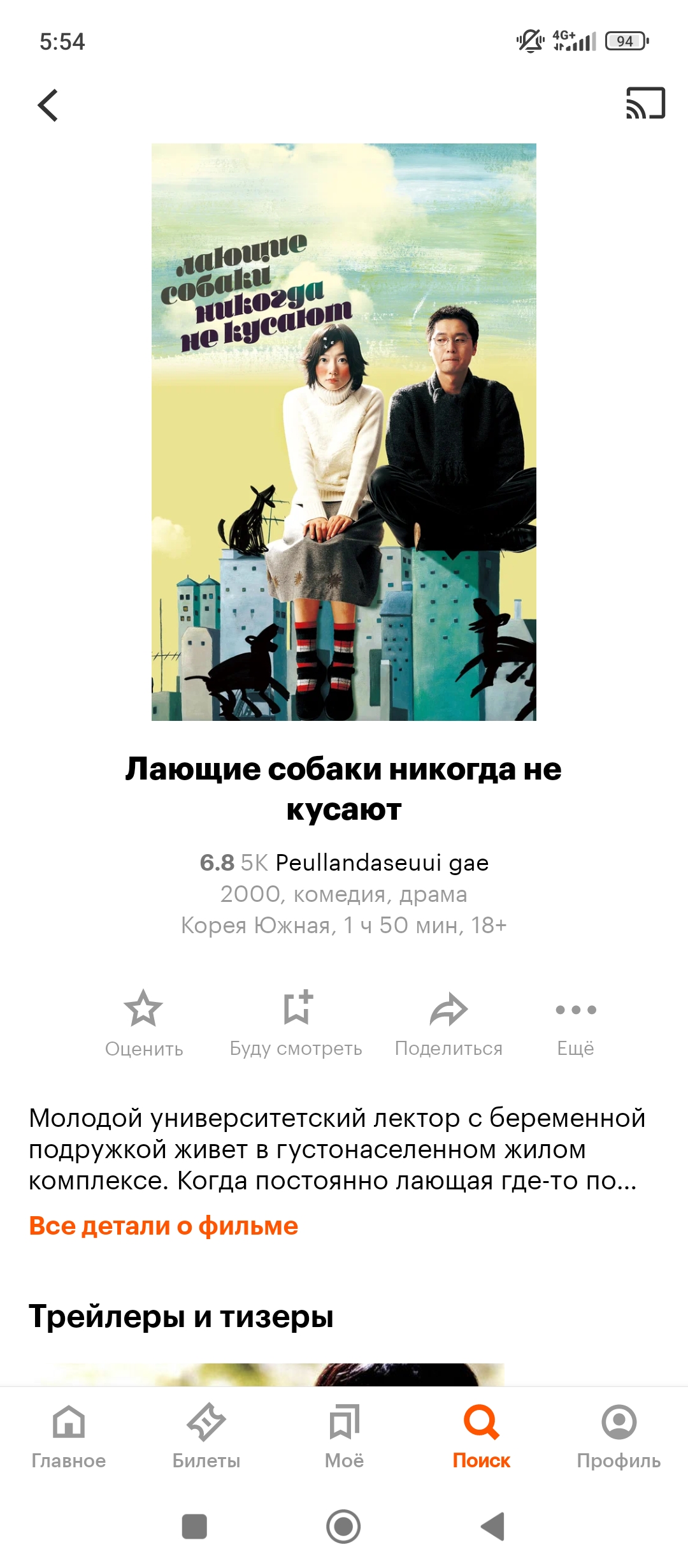Image resolution: width=688 pixels, height=1568 pixels.
Task: Tap the movie poster image
Action: (344, 432)
